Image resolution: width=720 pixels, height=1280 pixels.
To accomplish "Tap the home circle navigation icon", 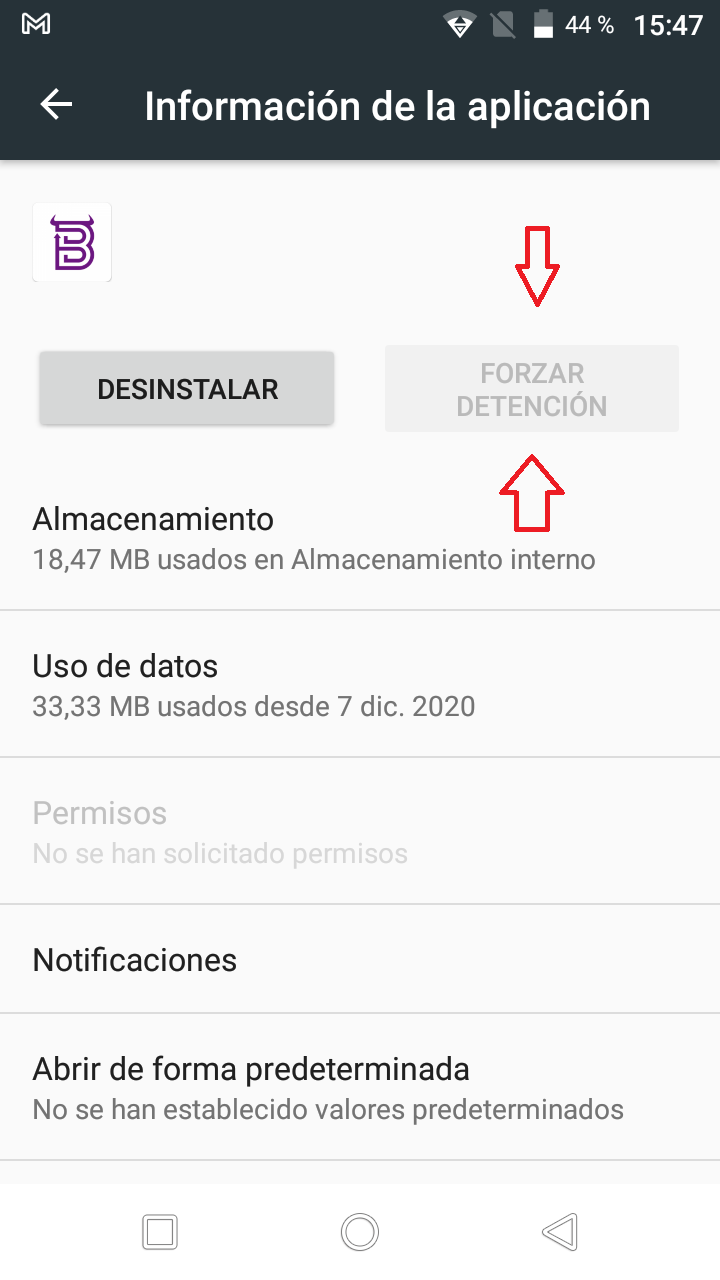I will click(359, 1232).
